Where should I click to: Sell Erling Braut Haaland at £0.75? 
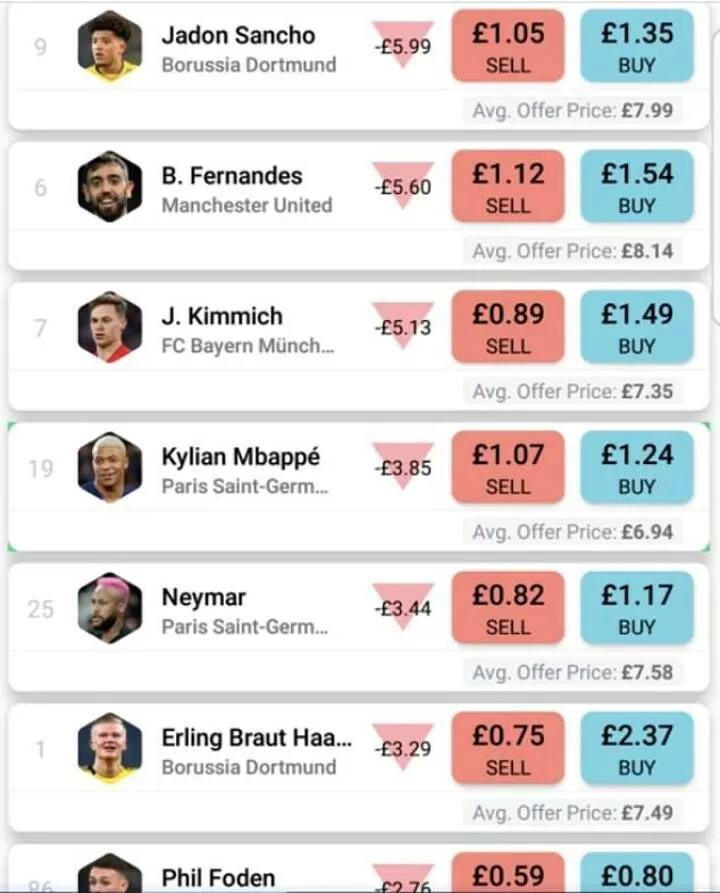pos(508,748)
